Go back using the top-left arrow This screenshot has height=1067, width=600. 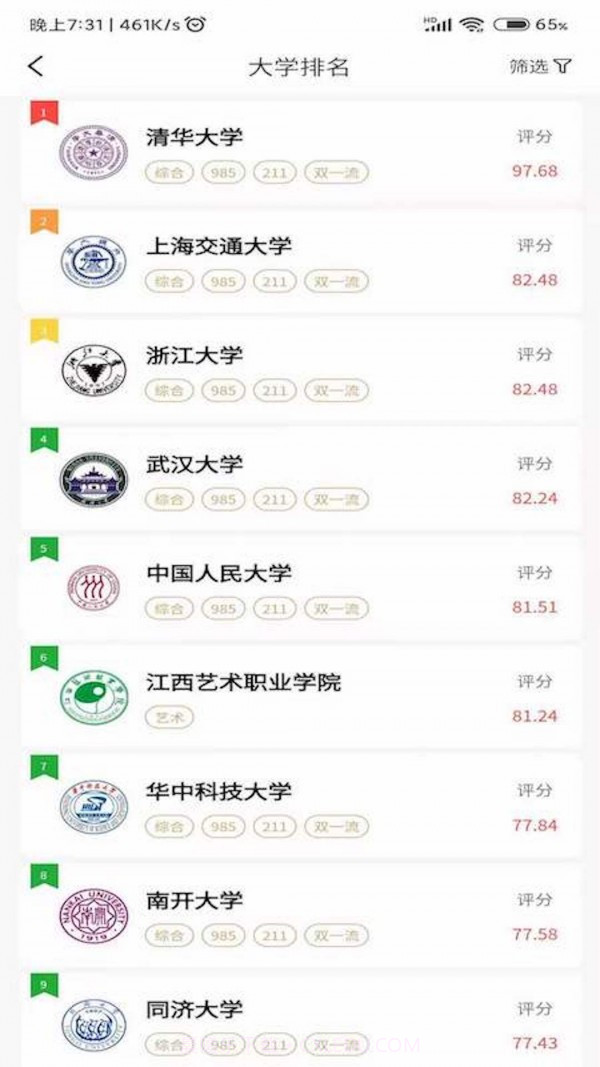click(36, 67)
